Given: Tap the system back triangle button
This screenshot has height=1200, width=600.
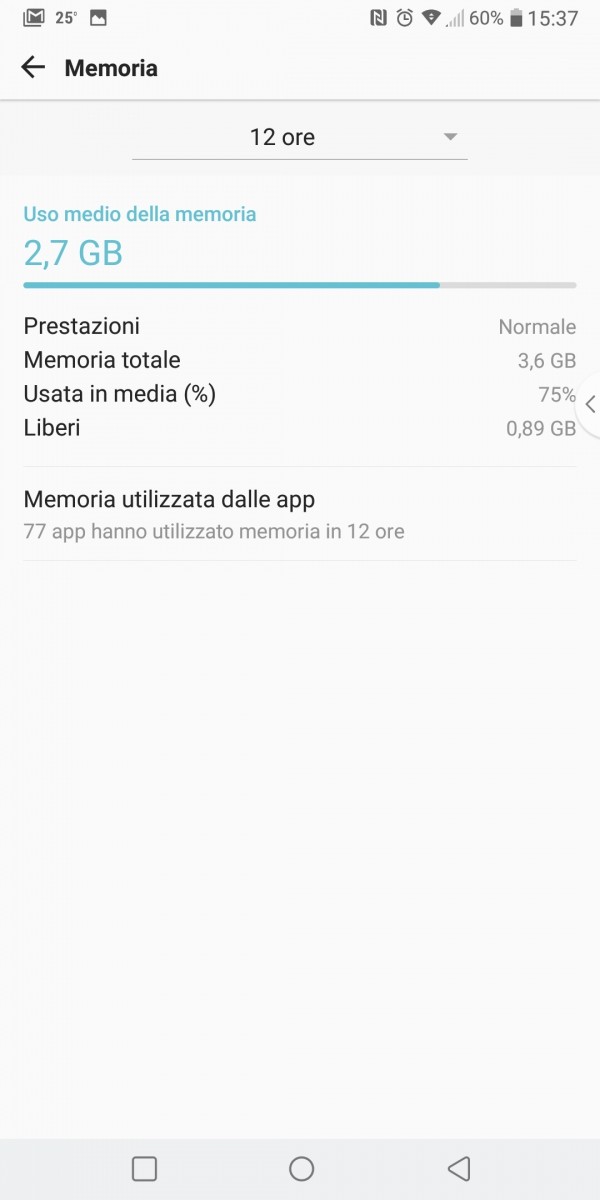Looking at the screenshot, I should (458, 1168).
